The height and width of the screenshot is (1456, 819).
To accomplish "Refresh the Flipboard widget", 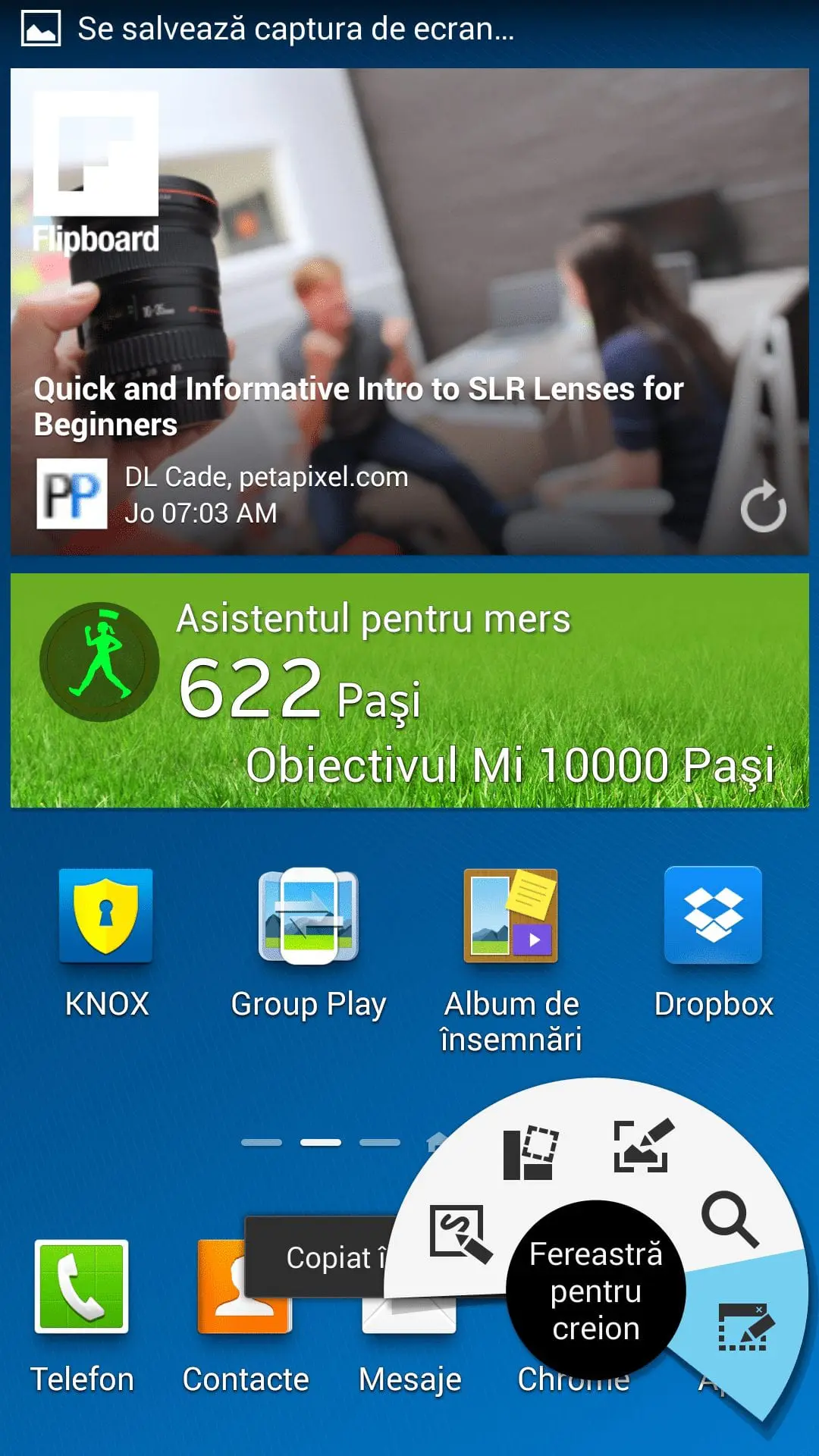I will [x=763, y=507].
